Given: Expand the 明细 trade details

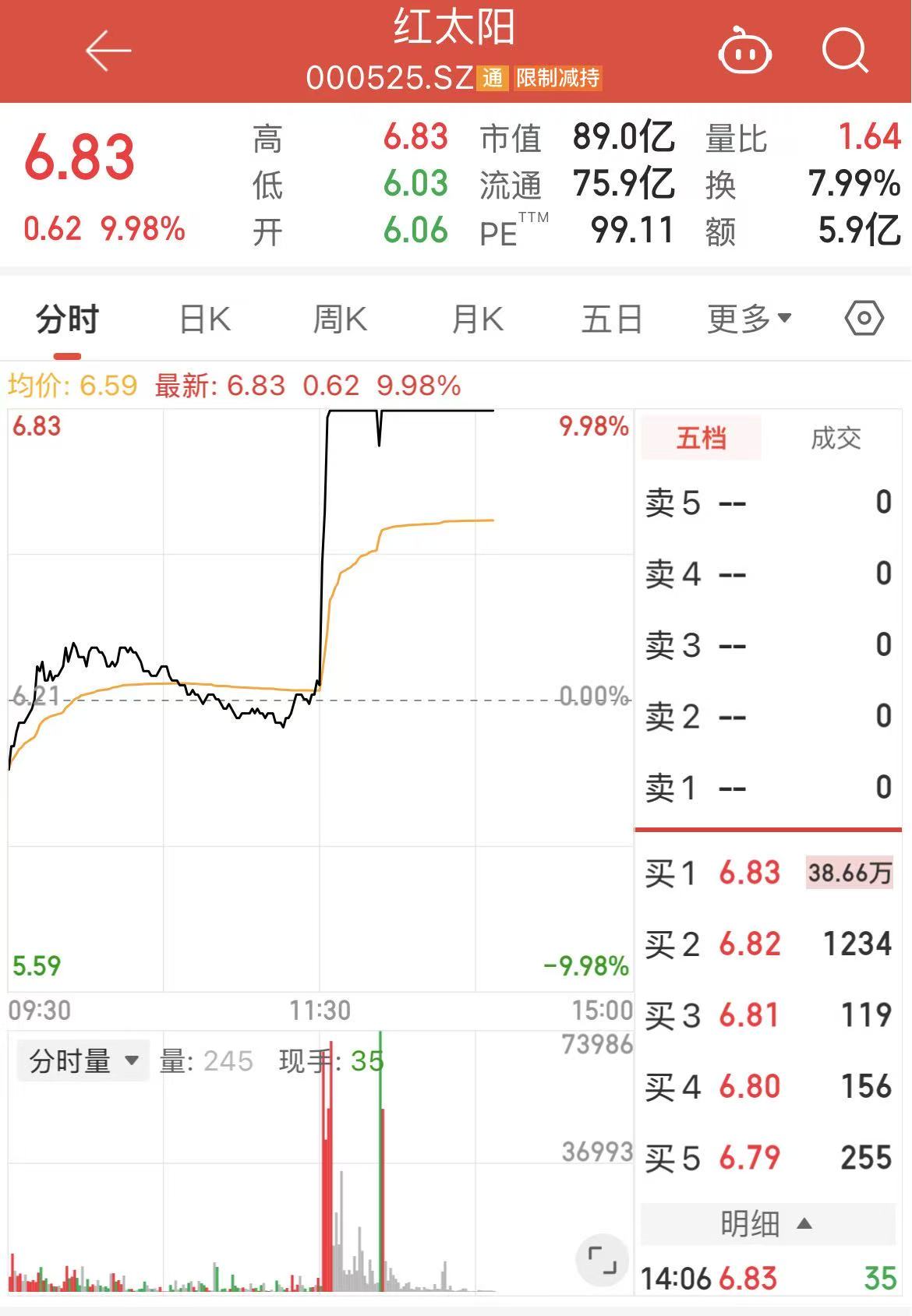Looking at the screenshot, I should point(767,1224).
